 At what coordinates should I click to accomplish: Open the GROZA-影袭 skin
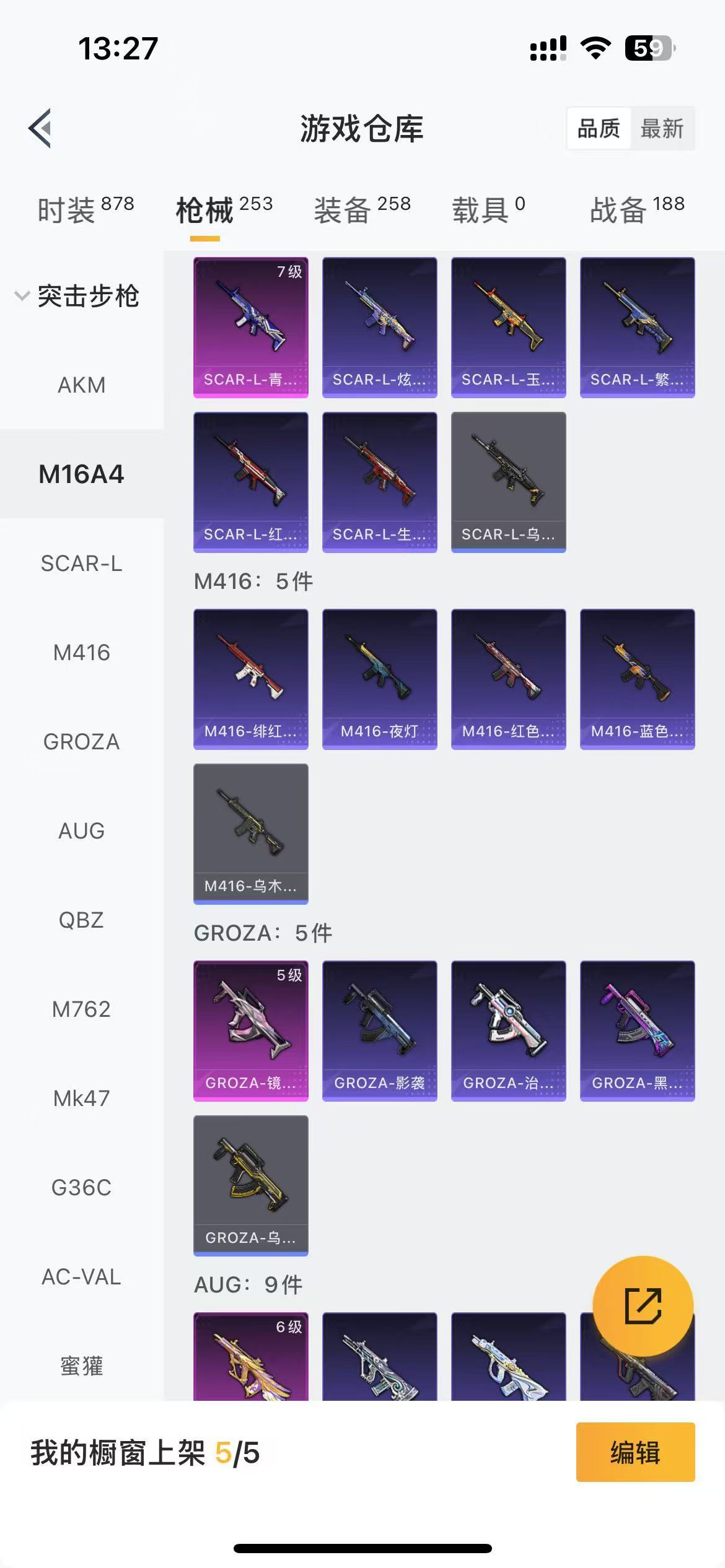[380, 1030]
